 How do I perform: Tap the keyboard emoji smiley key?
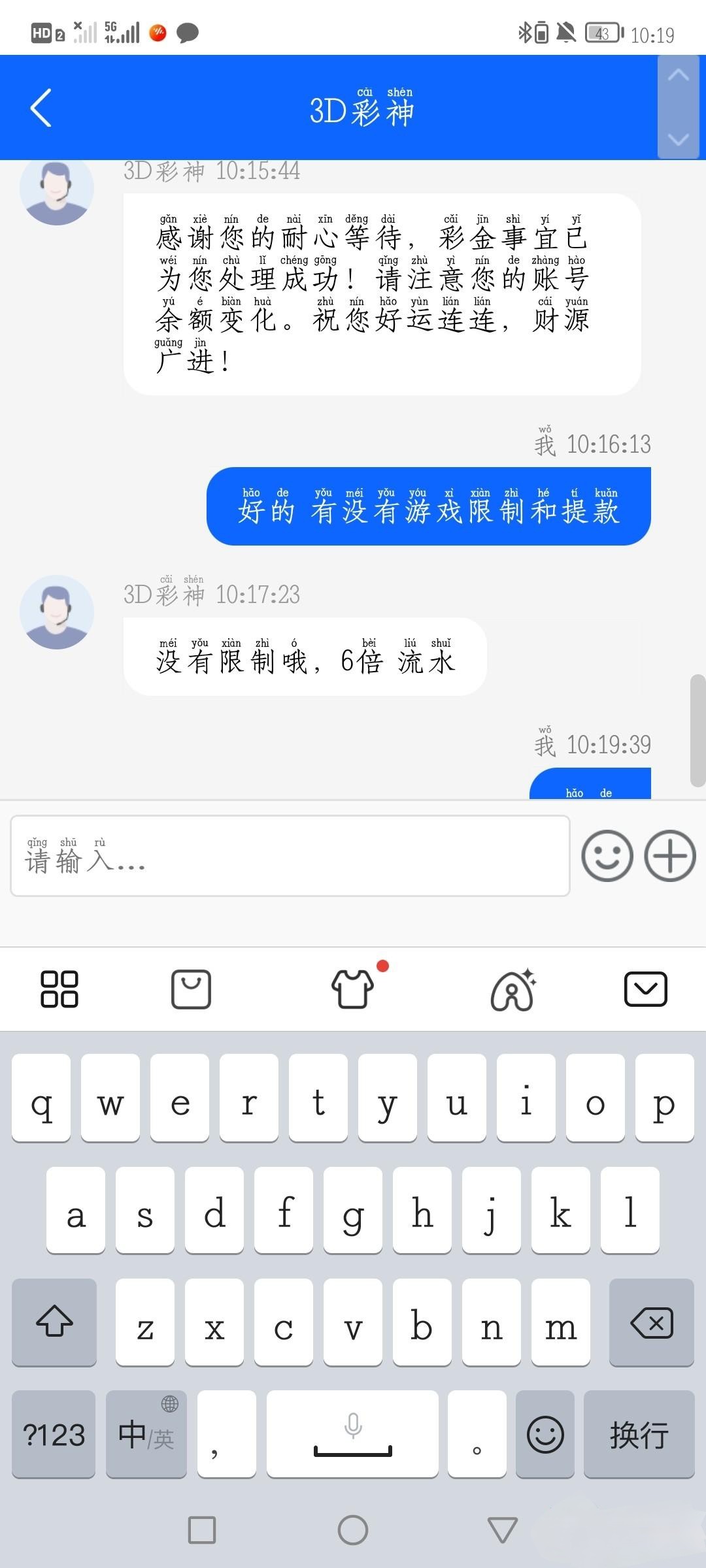point(545,1435)
